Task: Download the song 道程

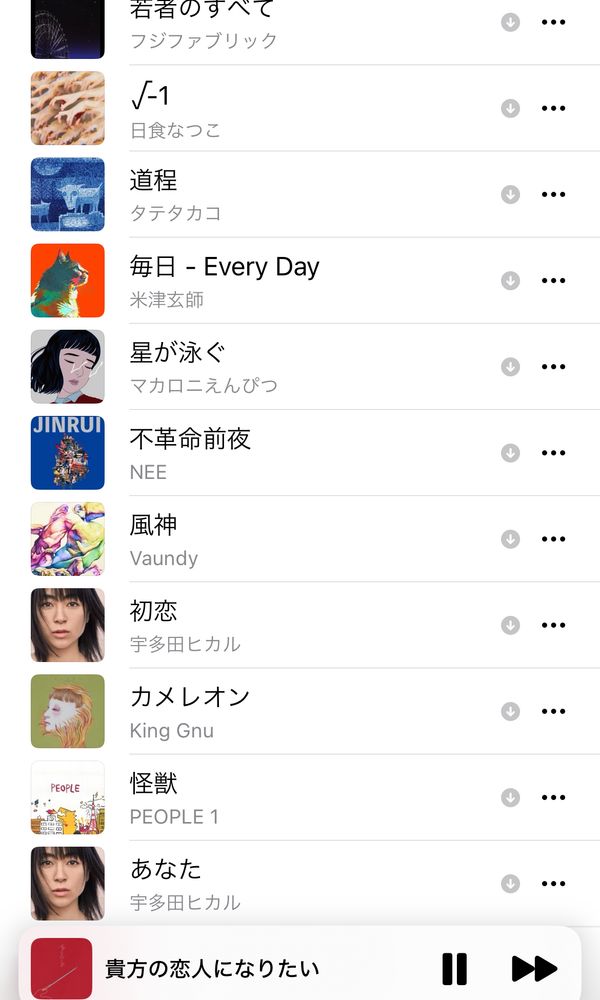Action: click(x=510, y=194)
